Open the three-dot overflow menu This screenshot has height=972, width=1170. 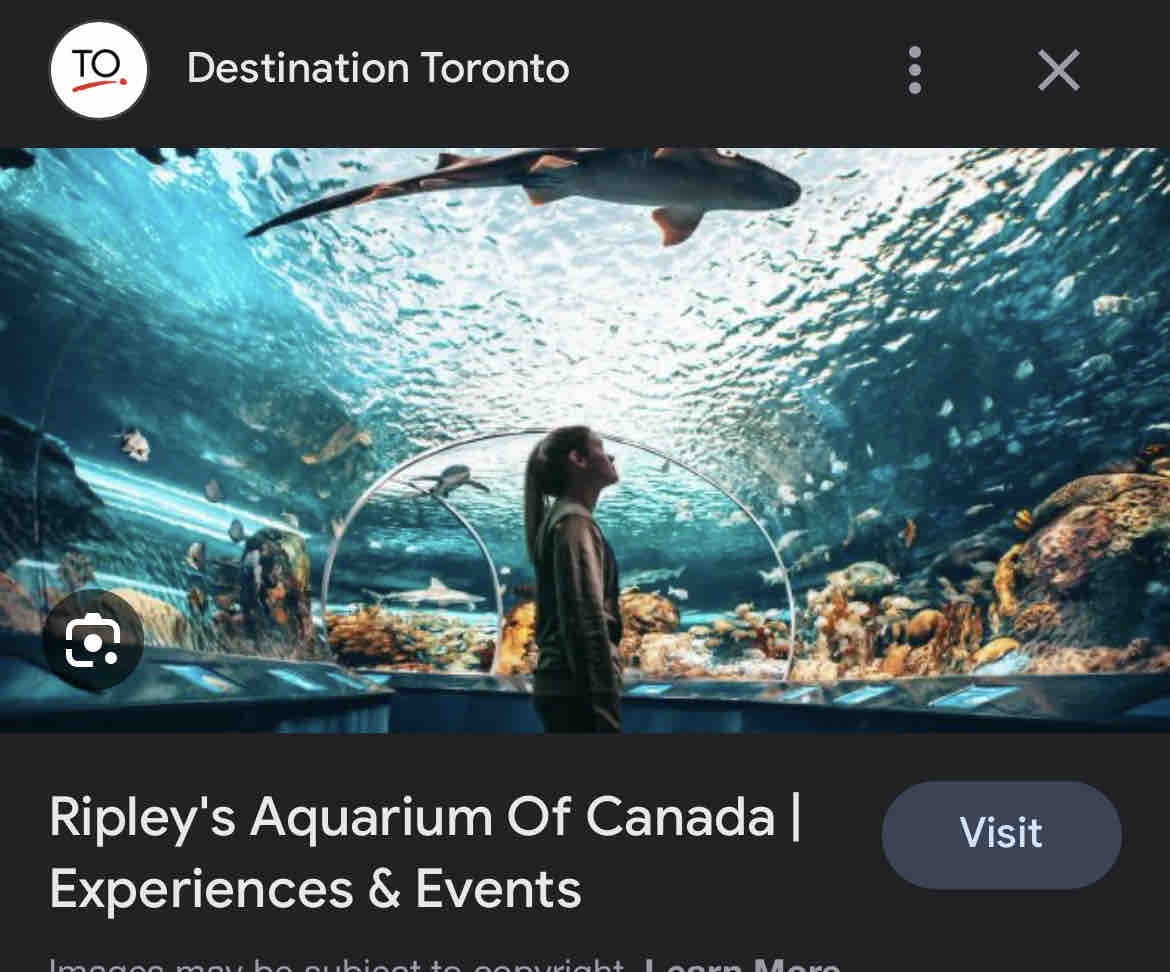[914, 70]
